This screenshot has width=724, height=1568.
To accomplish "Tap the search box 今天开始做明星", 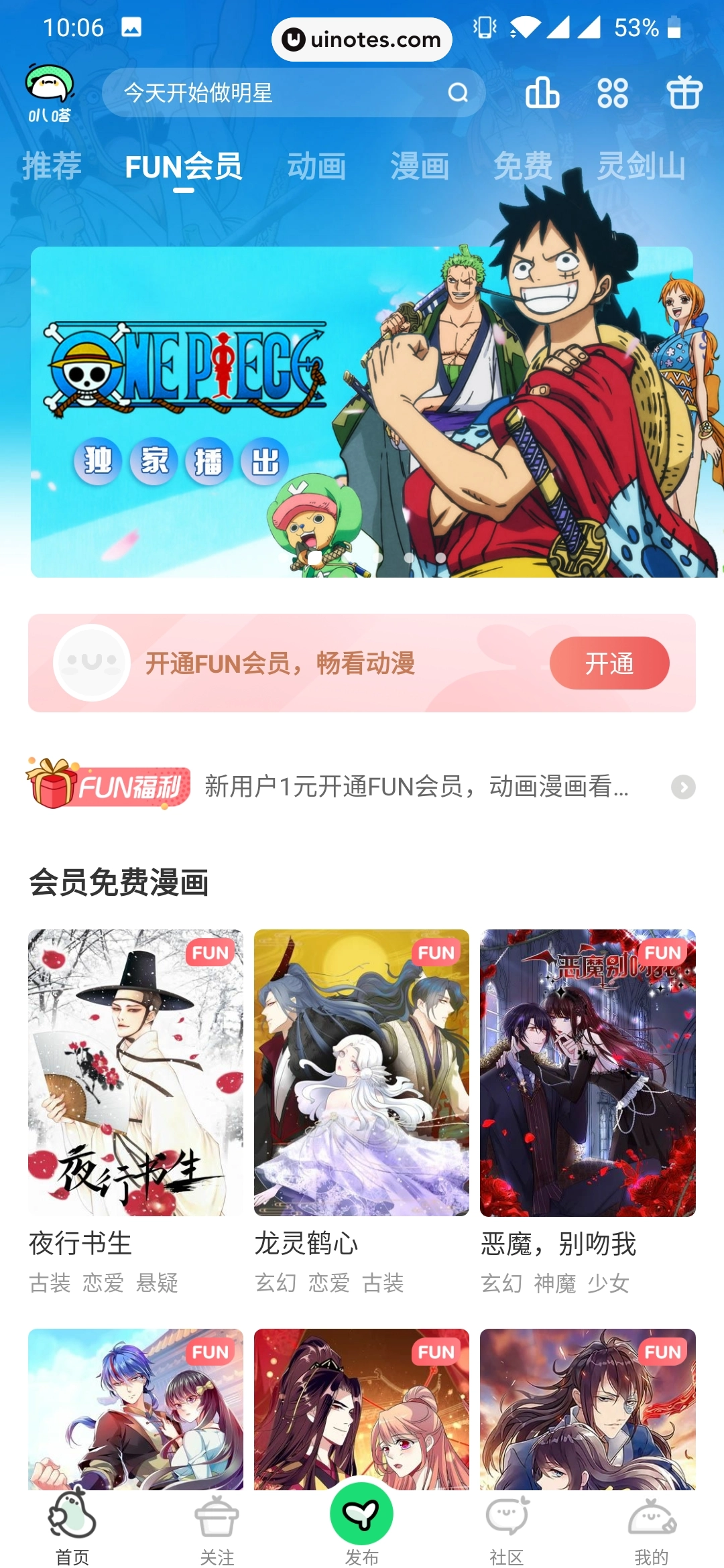I will pos(282,93).
